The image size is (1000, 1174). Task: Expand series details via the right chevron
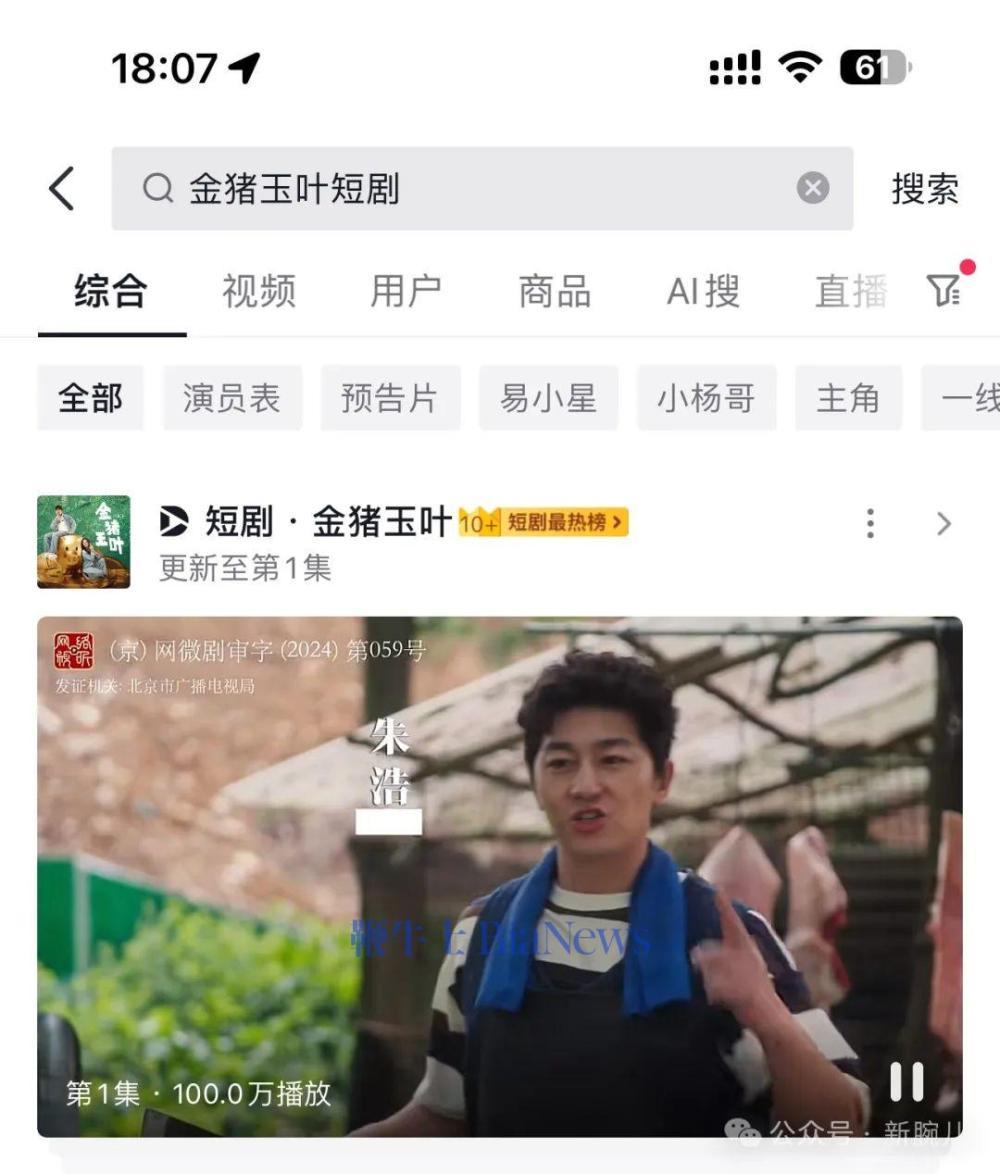(942, 522)
